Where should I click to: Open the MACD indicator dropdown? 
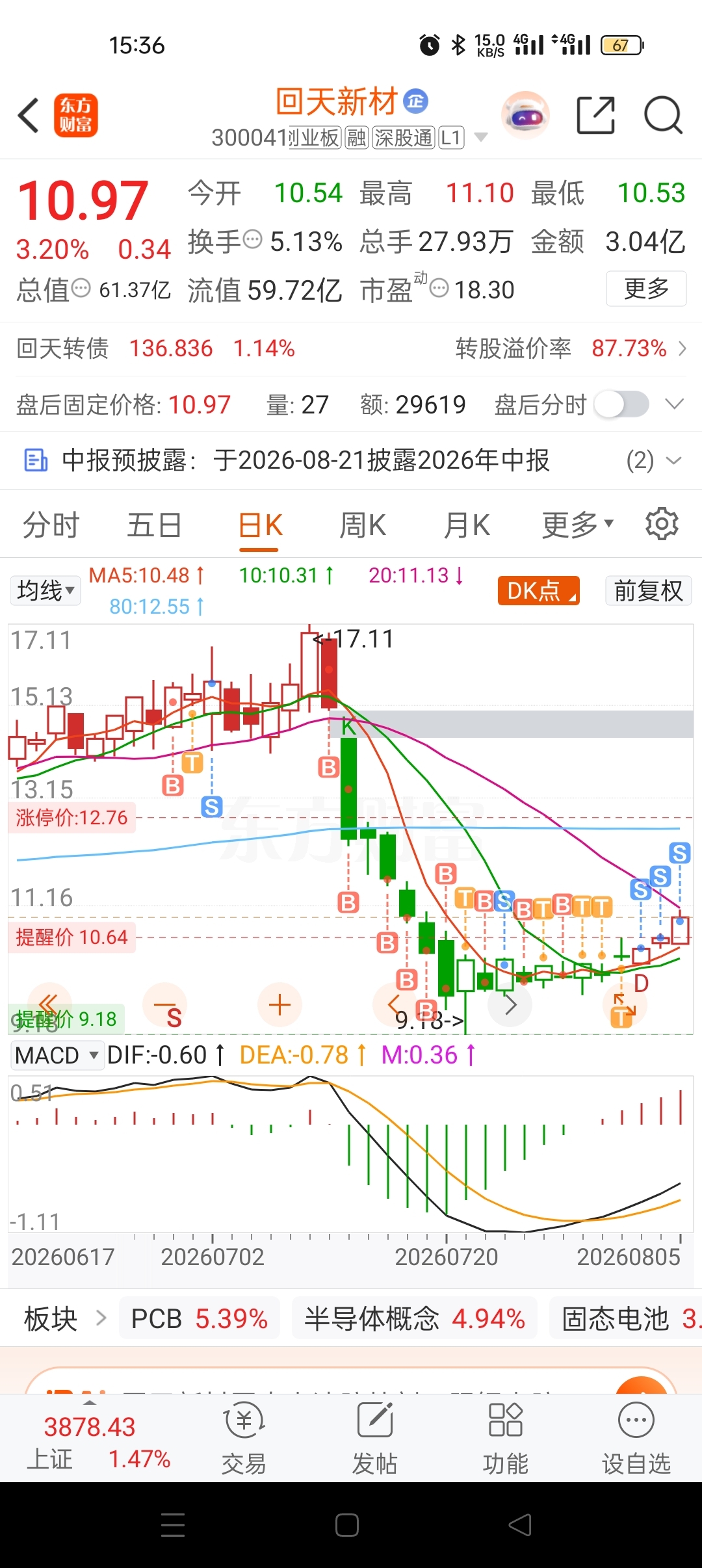tap(56, 1055)
